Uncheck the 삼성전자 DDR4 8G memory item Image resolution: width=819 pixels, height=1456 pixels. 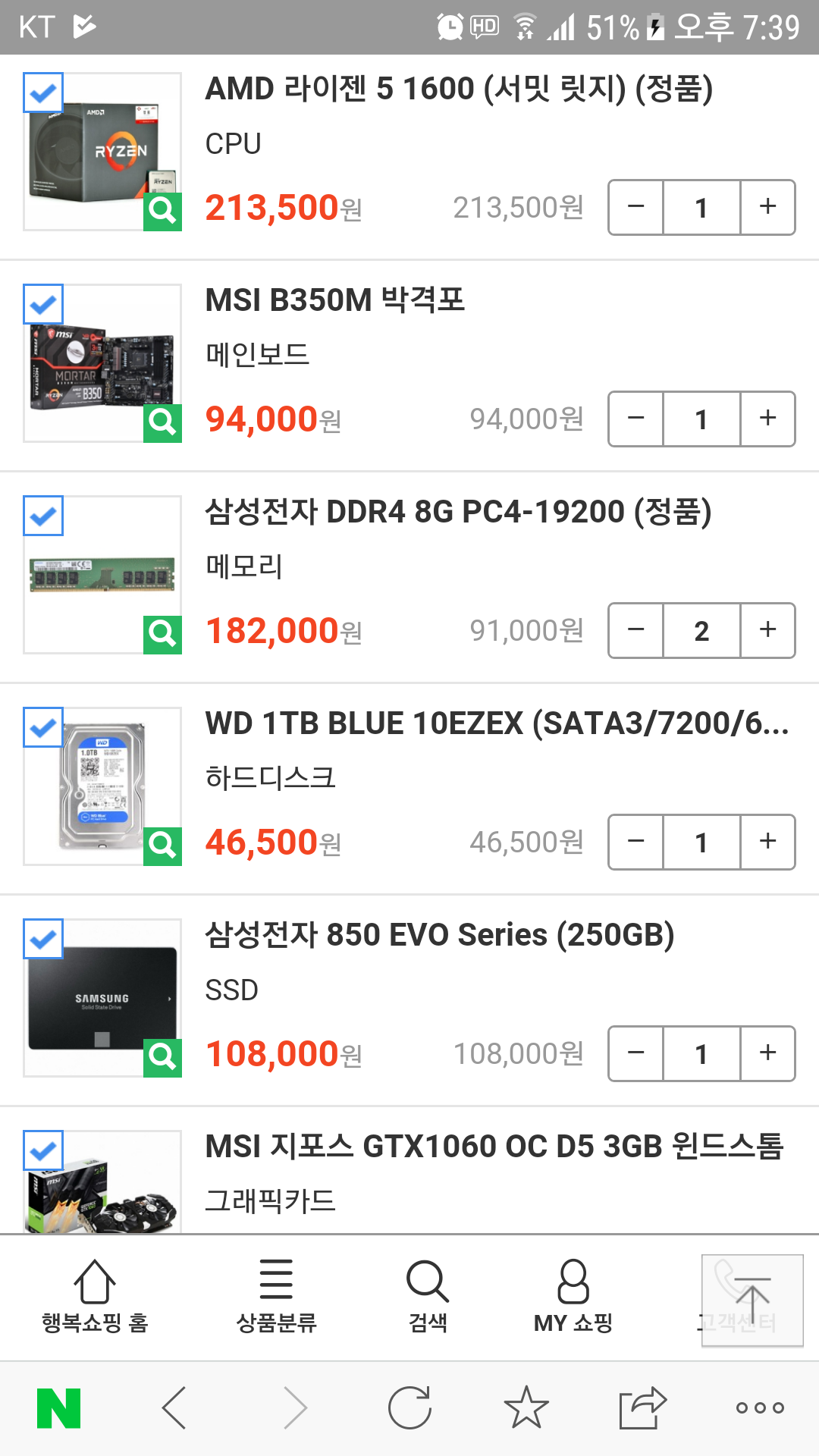point(43,516)
